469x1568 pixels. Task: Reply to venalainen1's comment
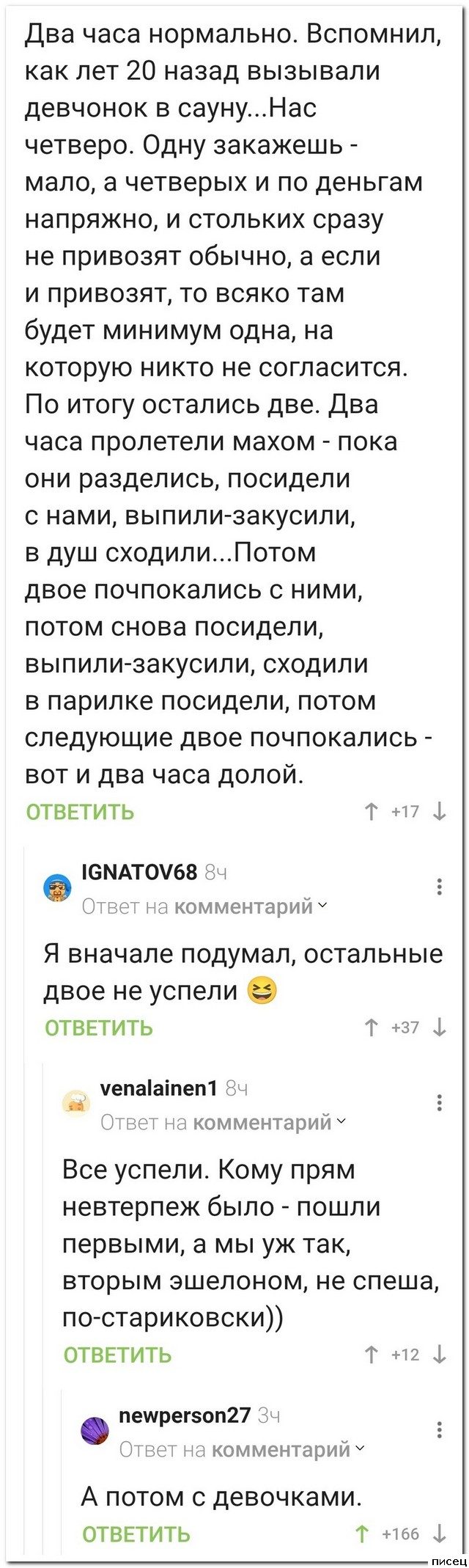[x=117, y=1355]
